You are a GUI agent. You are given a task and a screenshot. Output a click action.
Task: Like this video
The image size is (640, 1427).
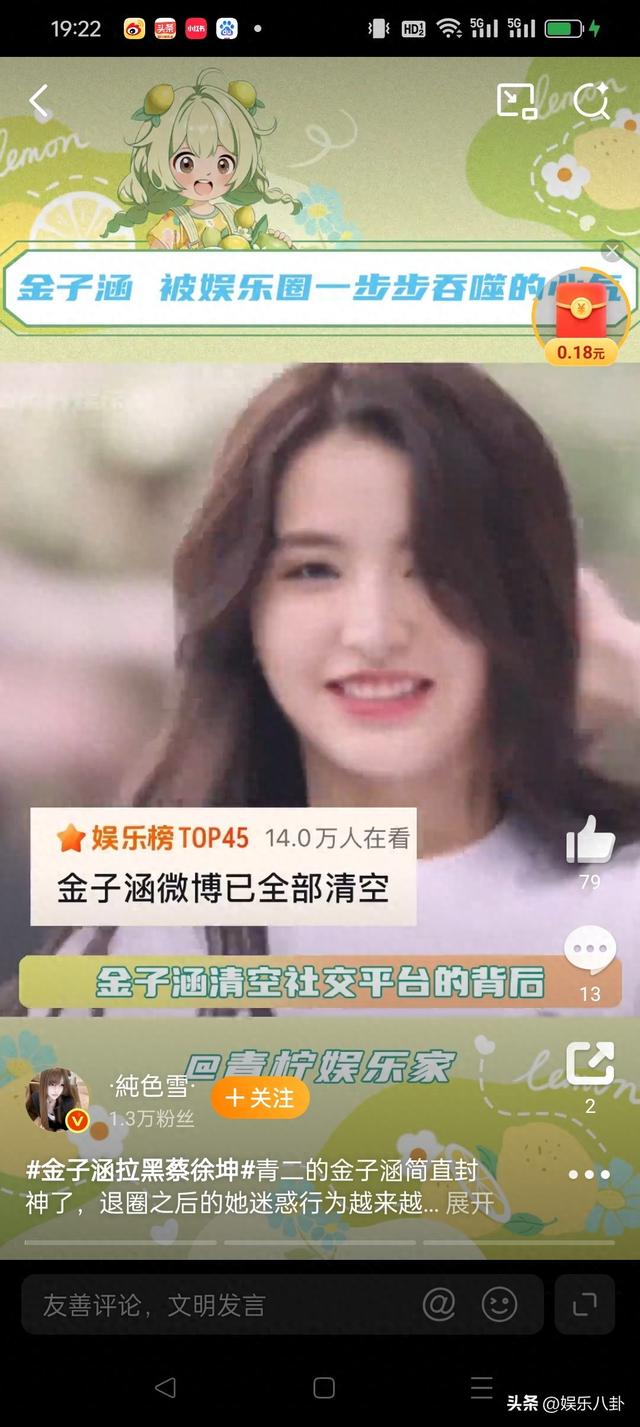tap(590, 842)
